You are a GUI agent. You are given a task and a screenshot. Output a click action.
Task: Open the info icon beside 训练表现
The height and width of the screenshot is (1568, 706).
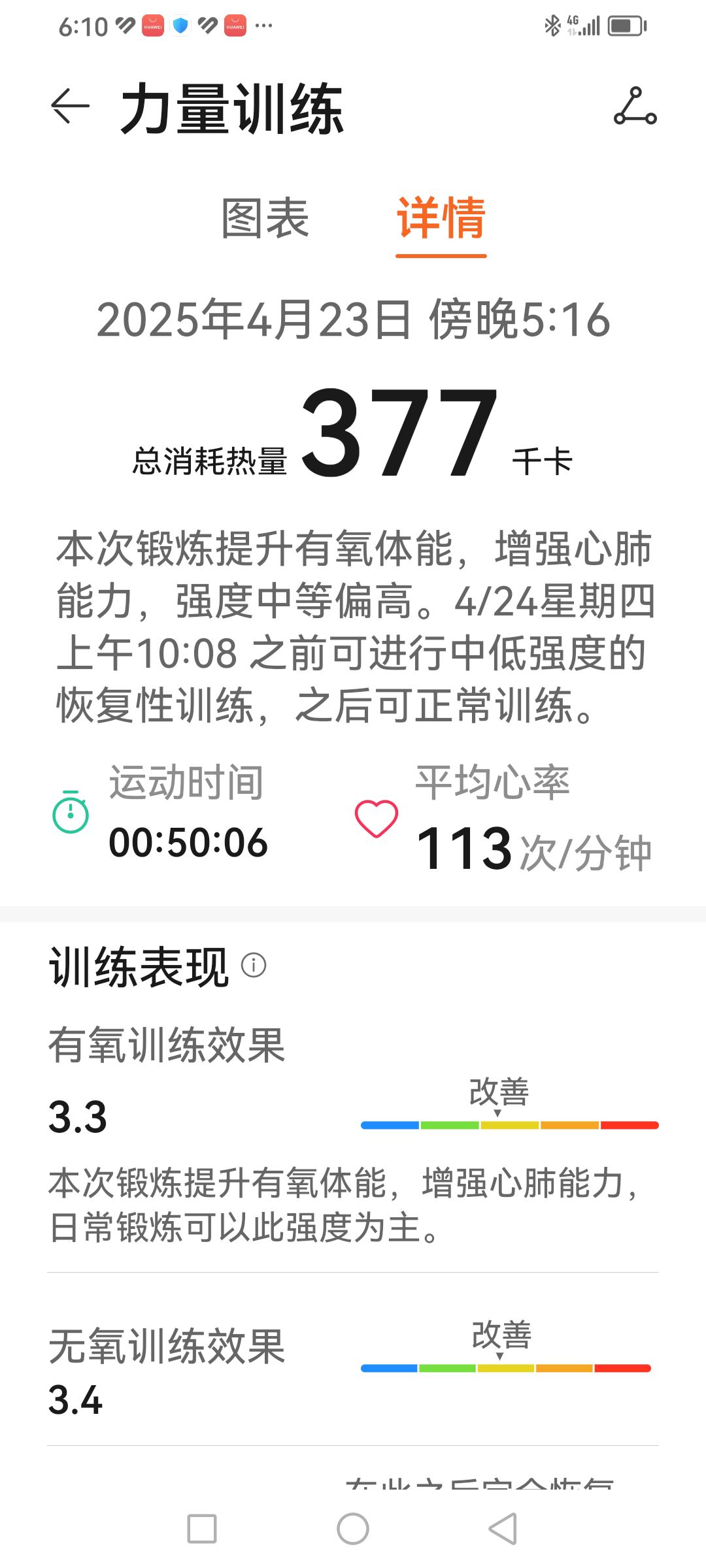click(254, 965)
